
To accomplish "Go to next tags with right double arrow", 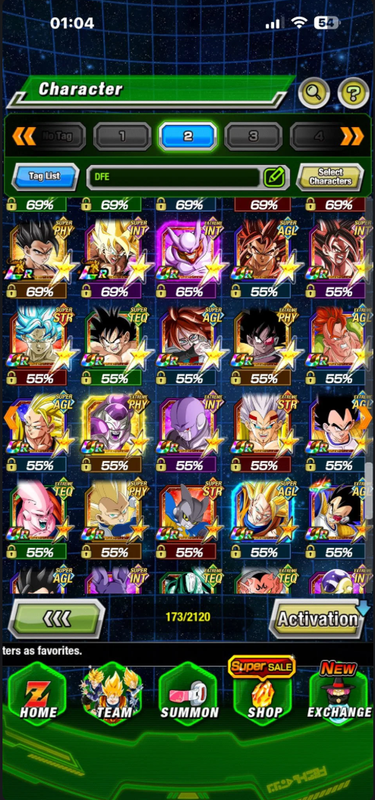I will coord(352,136).
